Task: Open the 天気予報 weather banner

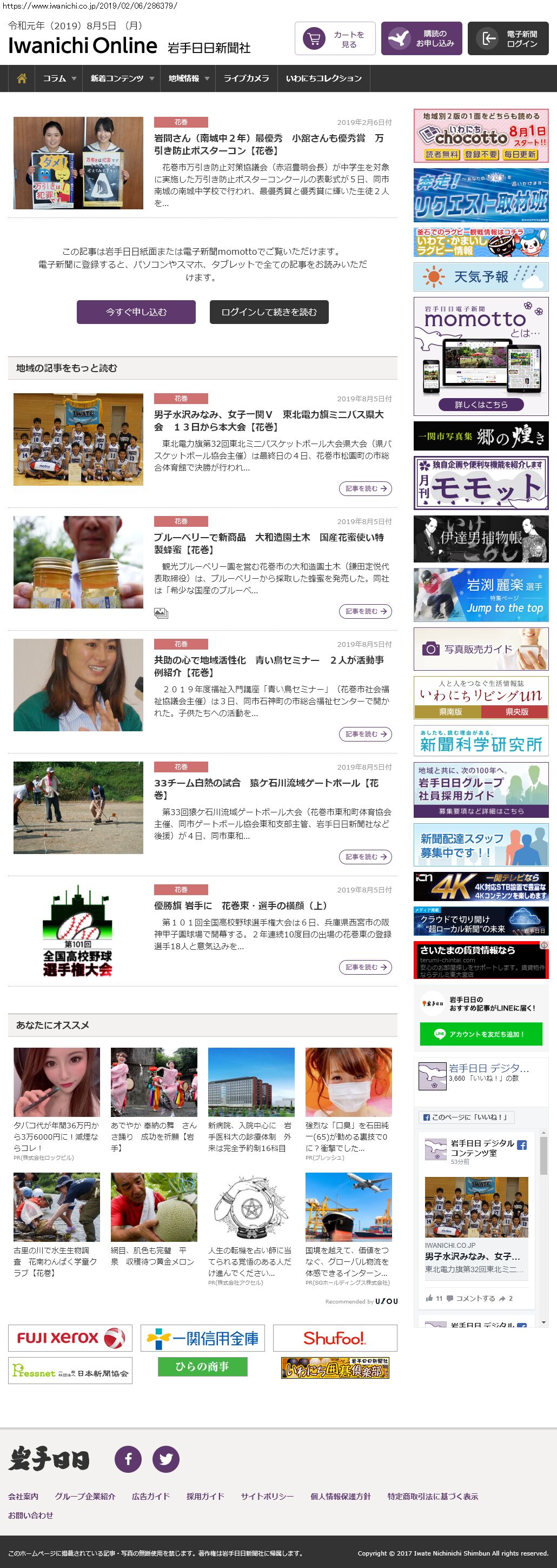Action: click(x=481, y=277)
